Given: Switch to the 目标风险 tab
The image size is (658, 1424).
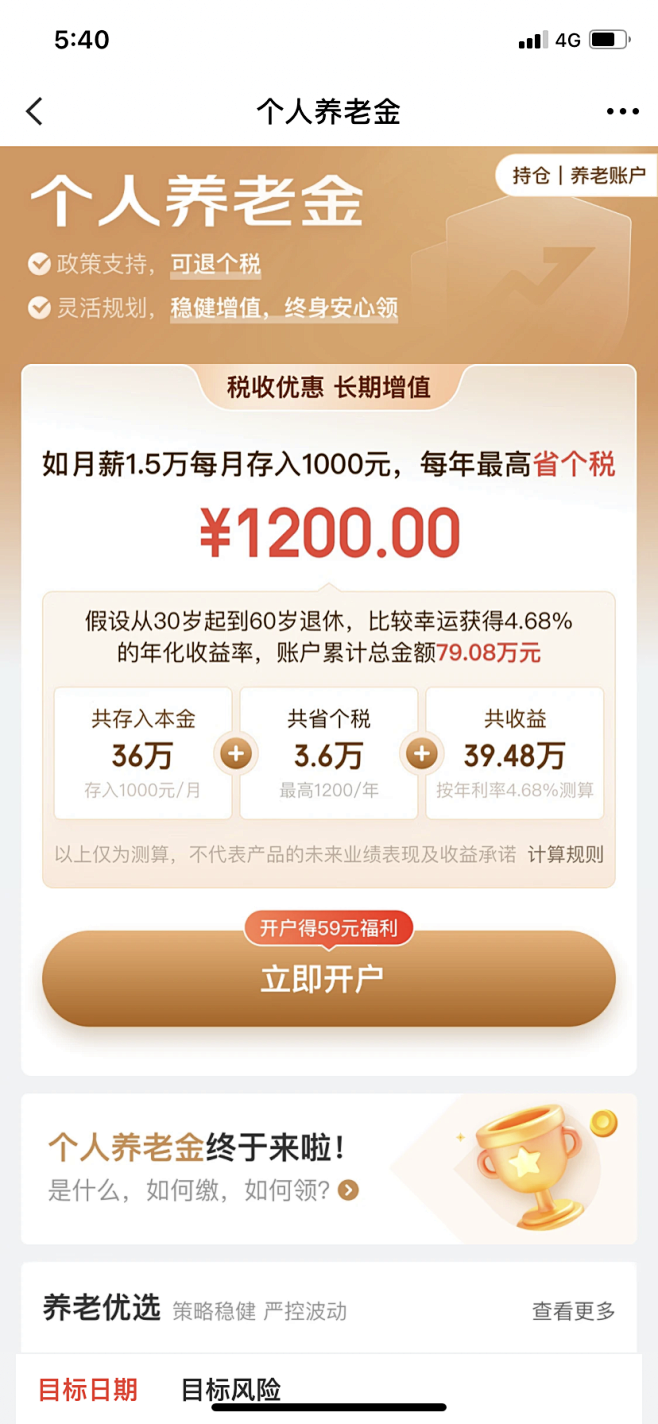Looking at the screenshot, I should [231, 1390].
